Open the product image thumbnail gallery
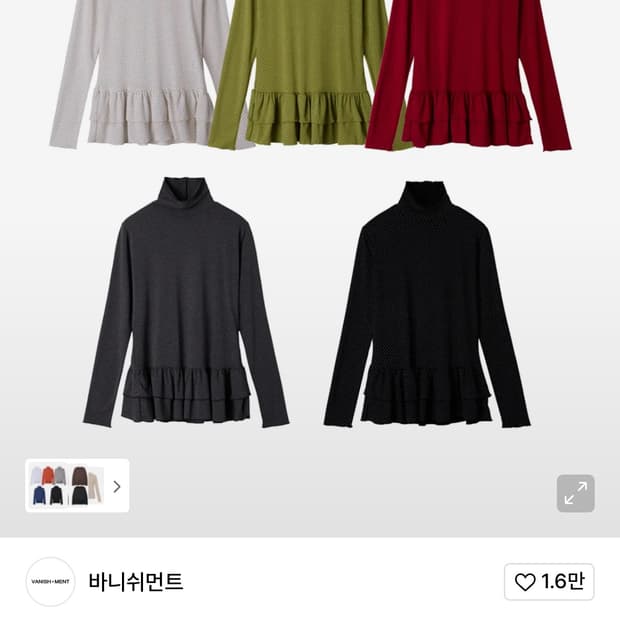Image resolution: width=620 pixels, height=620 pixels. click(77, 486)
